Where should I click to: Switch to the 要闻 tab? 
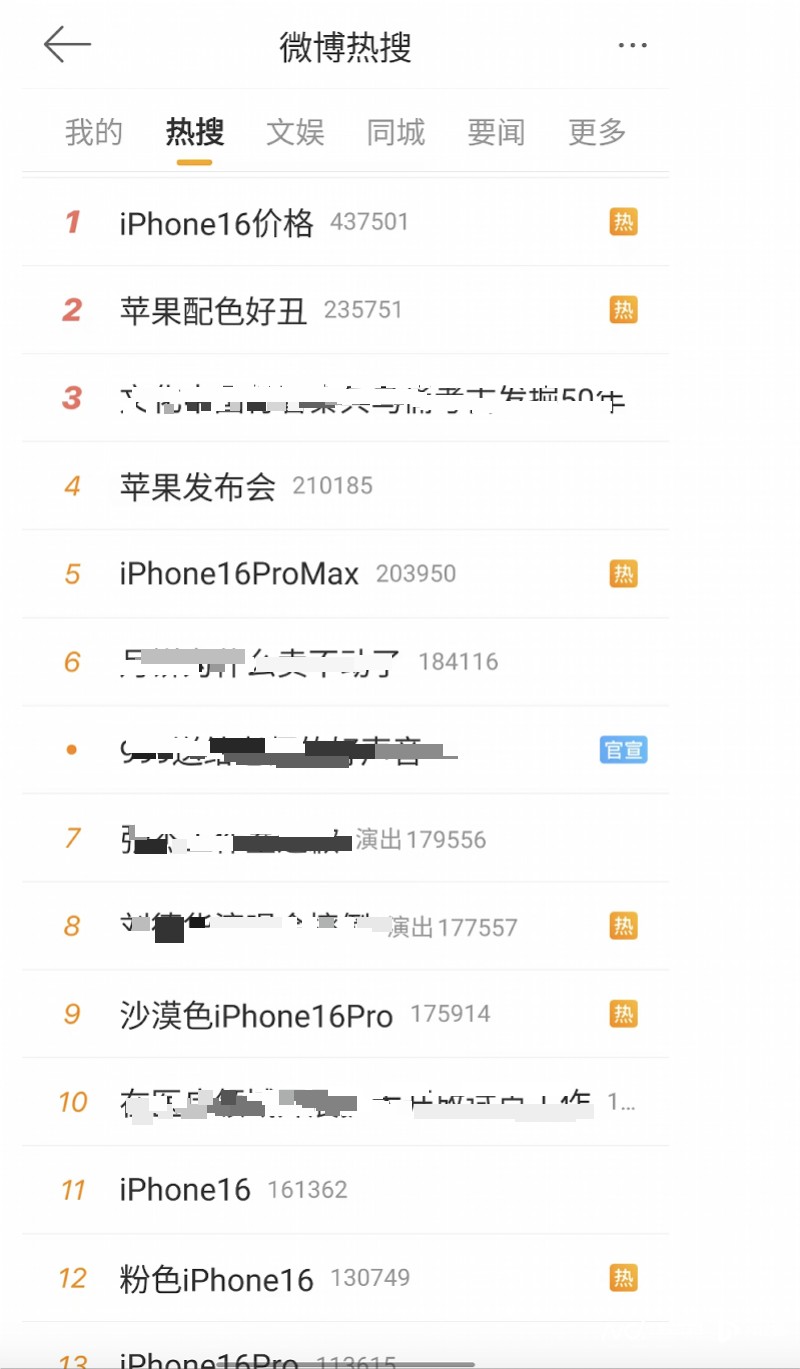click(497, 132)
